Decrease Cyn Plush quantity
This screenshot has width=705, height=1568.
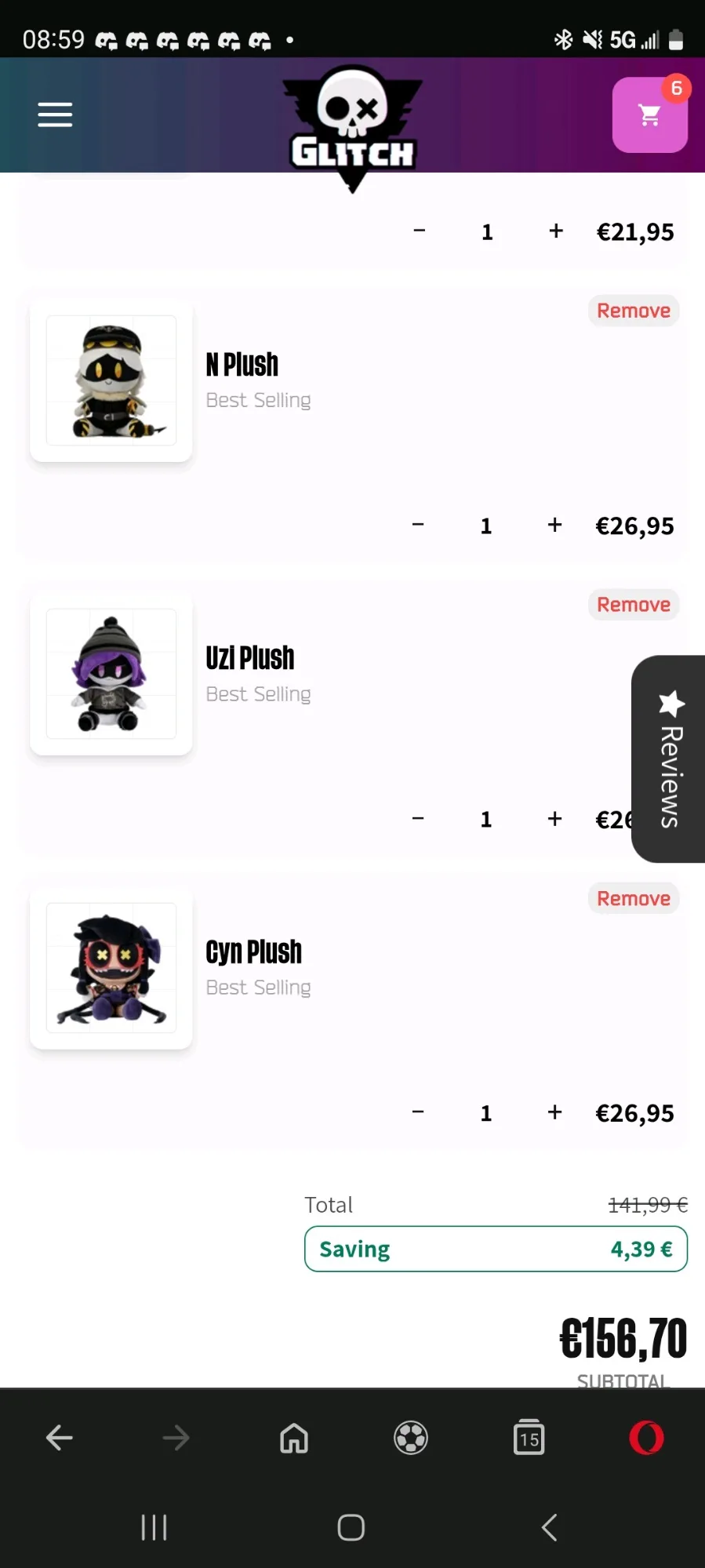coord(418,1112)
